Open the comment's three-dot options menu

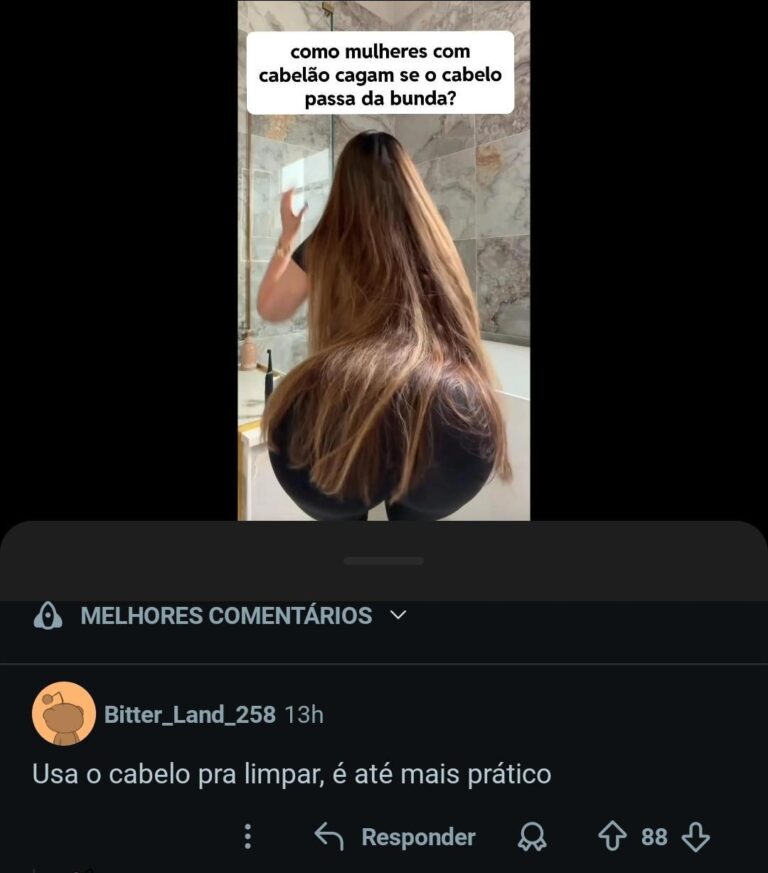[248, 837]
